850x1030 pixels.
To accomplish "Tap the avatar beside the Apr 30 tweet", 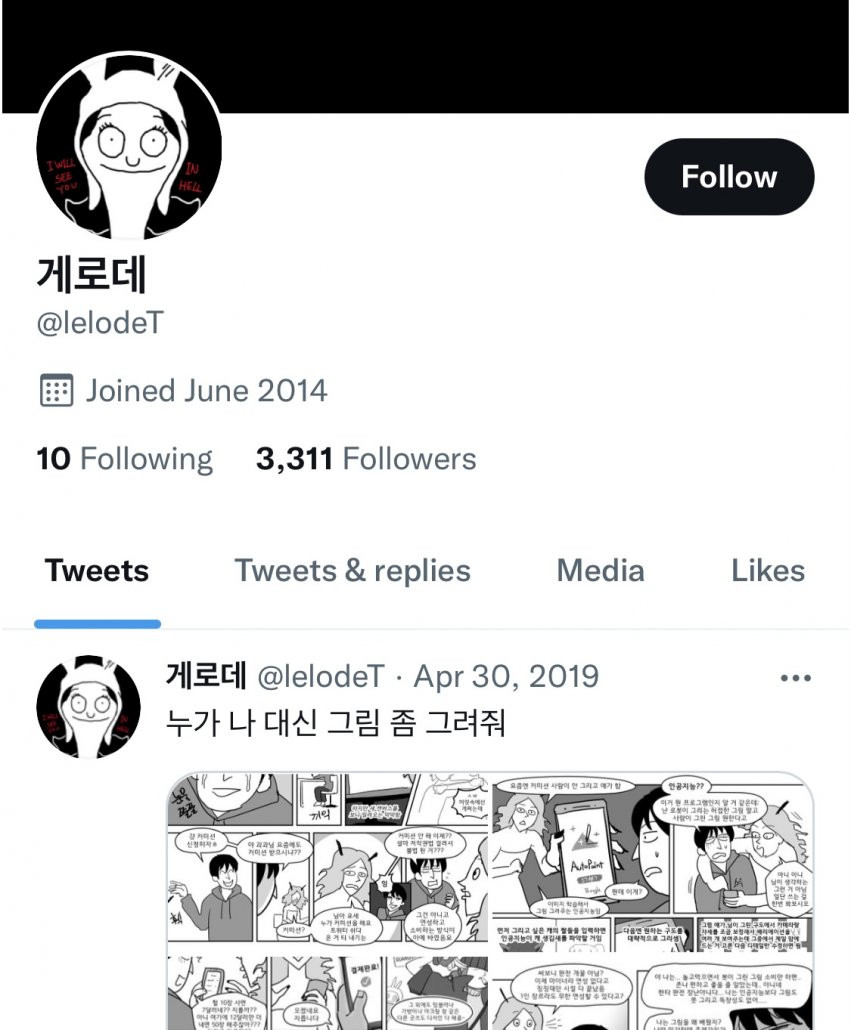I will coord(88,706).
